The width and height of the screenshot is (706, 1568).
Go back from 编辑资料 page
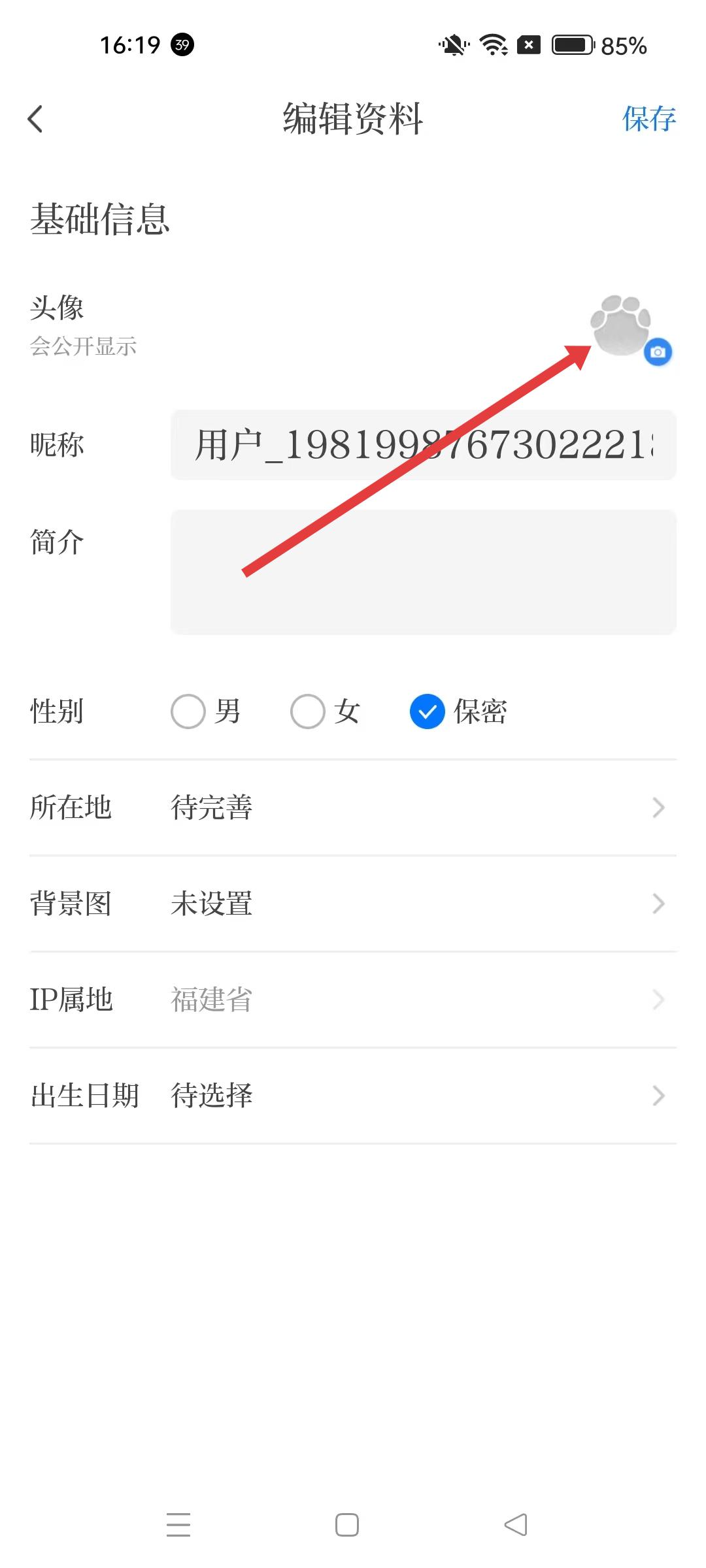35,119
